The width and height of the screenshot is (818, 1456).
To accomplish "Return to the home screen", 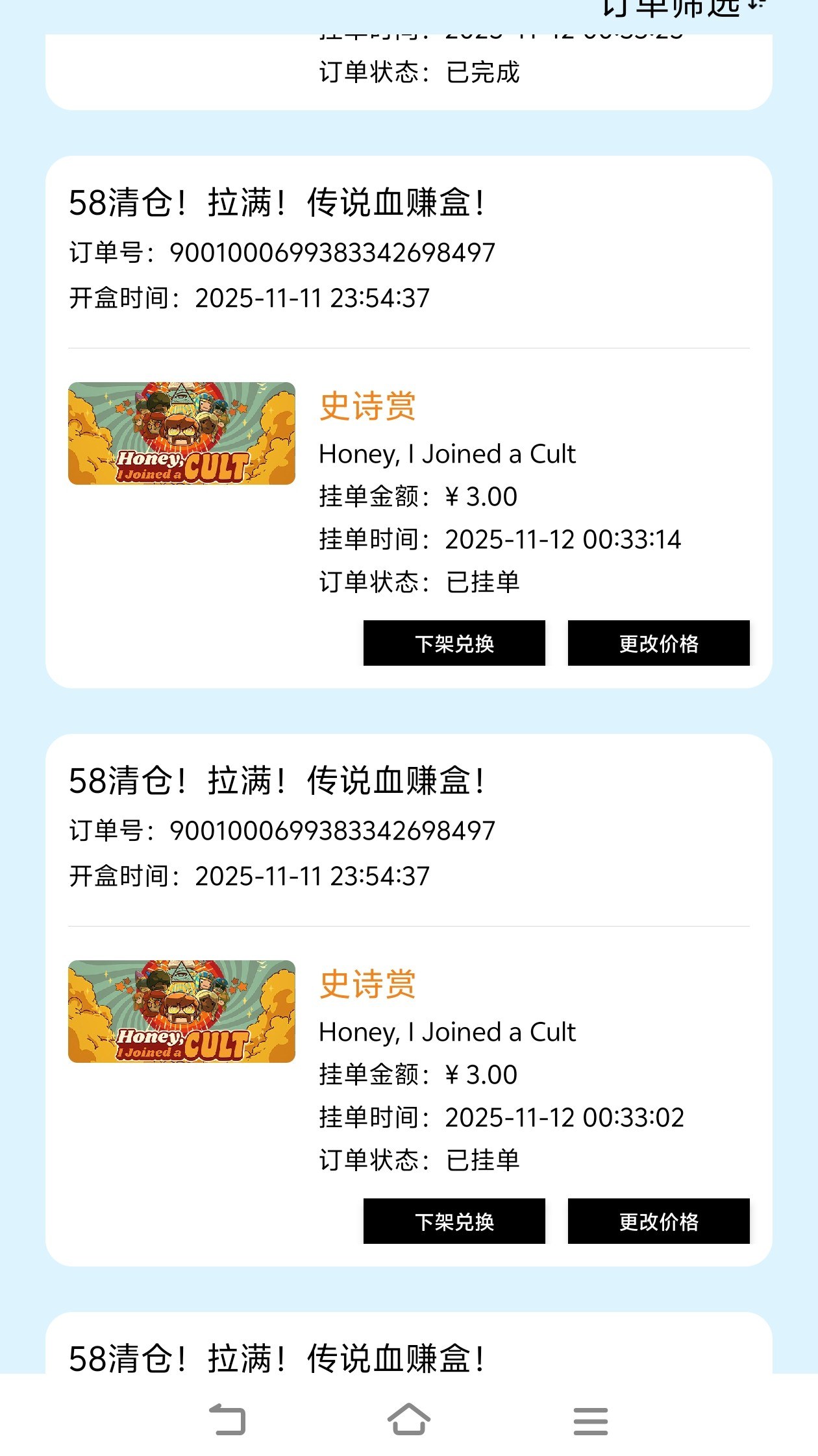I will click(x=409, y=1420).
